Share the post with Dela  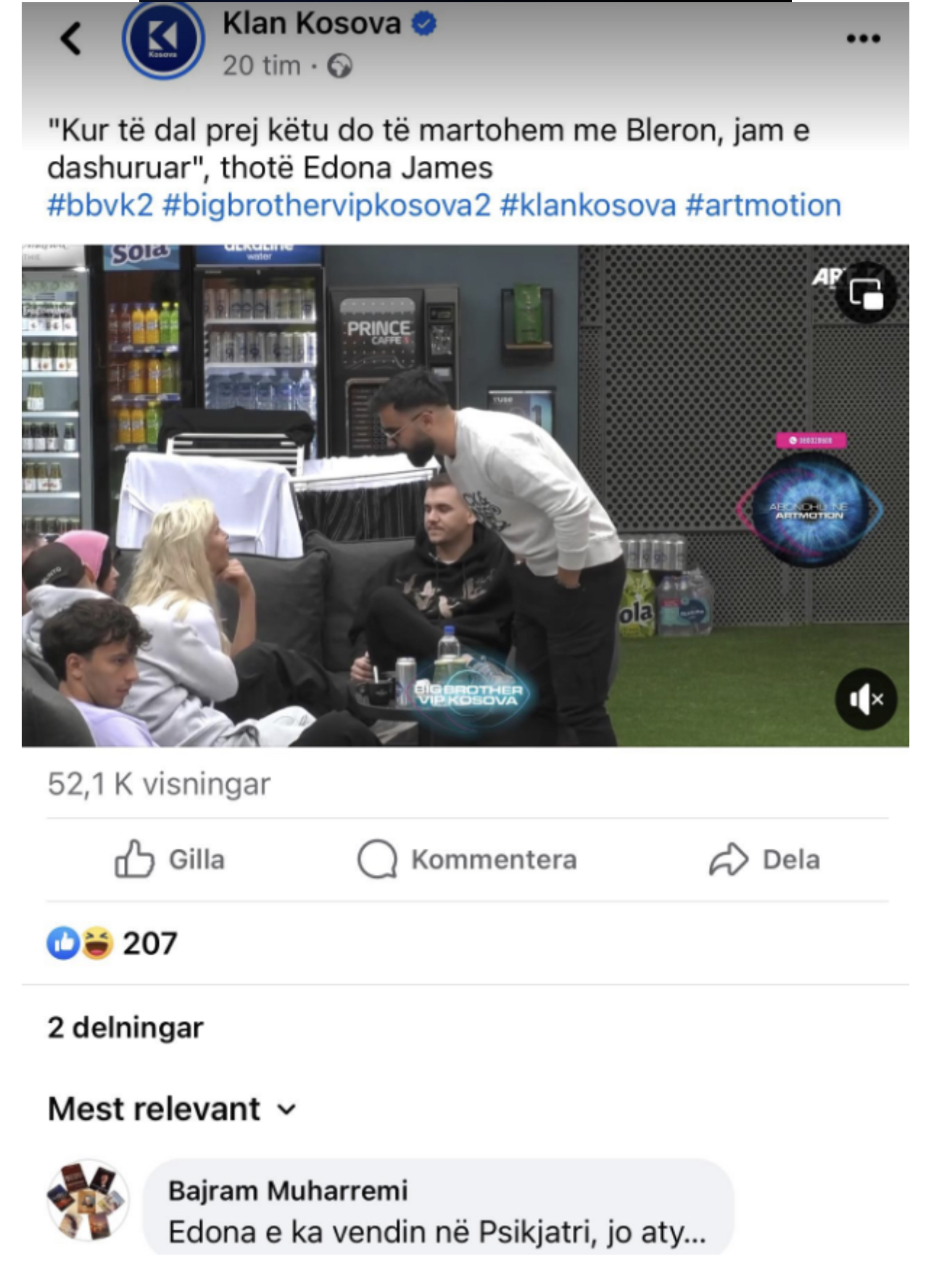[764, 860]
